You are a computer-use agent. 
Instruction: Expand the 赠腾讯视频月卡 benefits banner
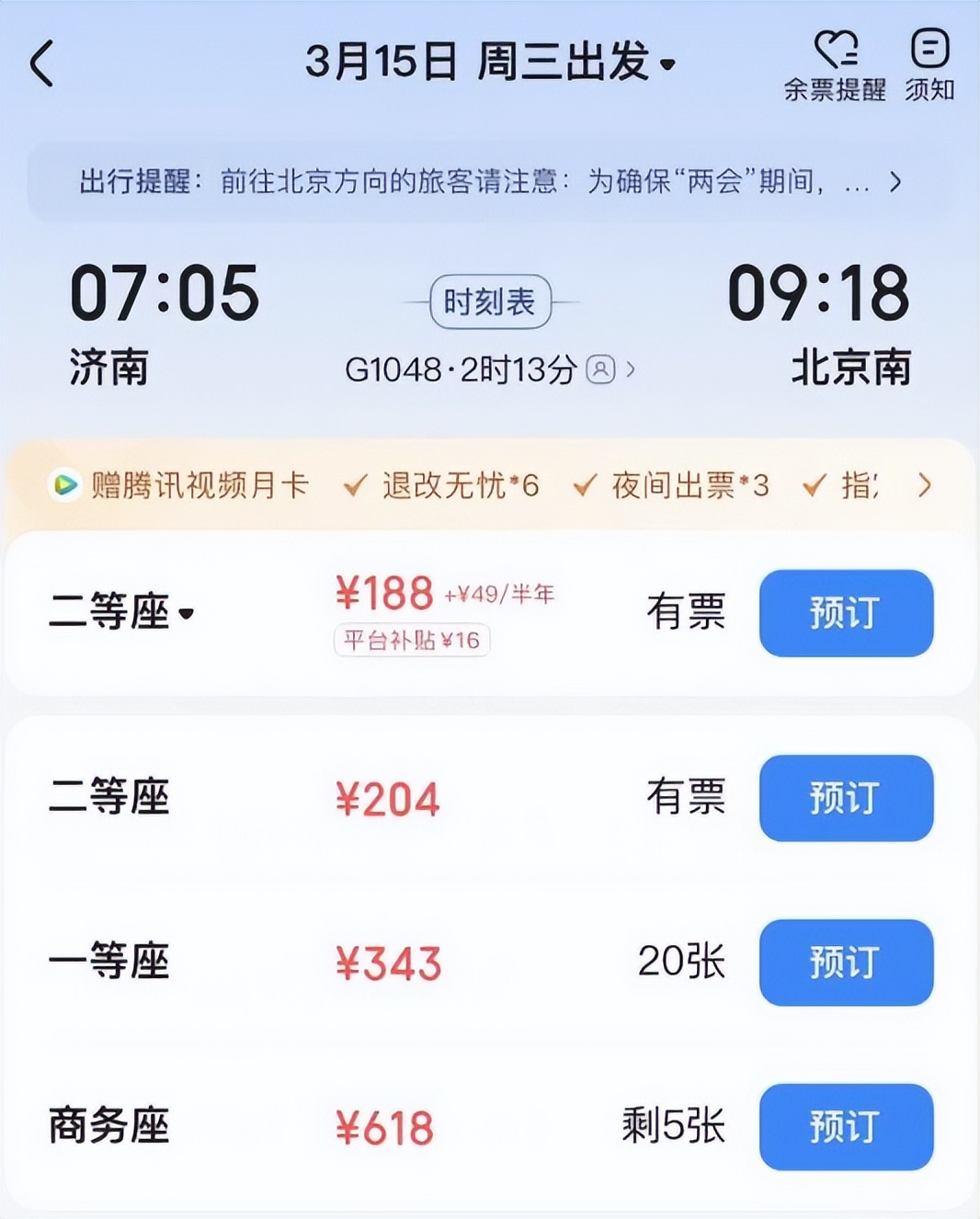[x=924, y=485]
